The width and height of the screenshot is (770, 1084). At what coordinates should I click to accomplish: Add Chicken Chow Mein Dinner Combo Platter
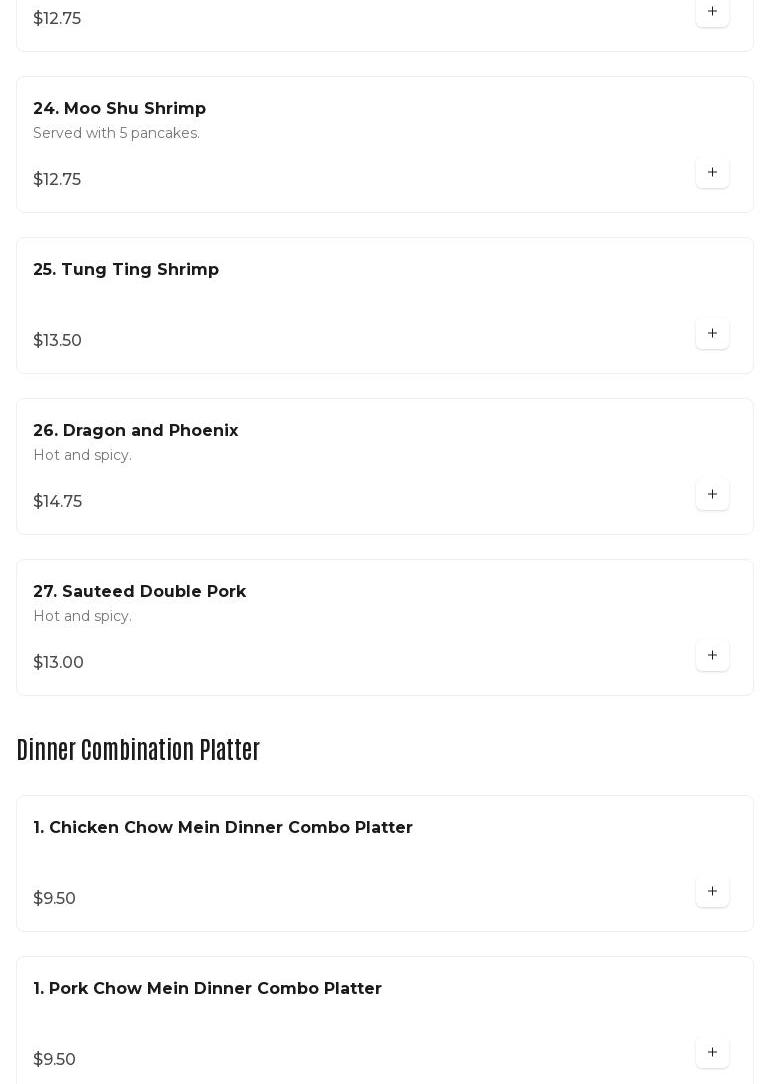pos(712,892)
